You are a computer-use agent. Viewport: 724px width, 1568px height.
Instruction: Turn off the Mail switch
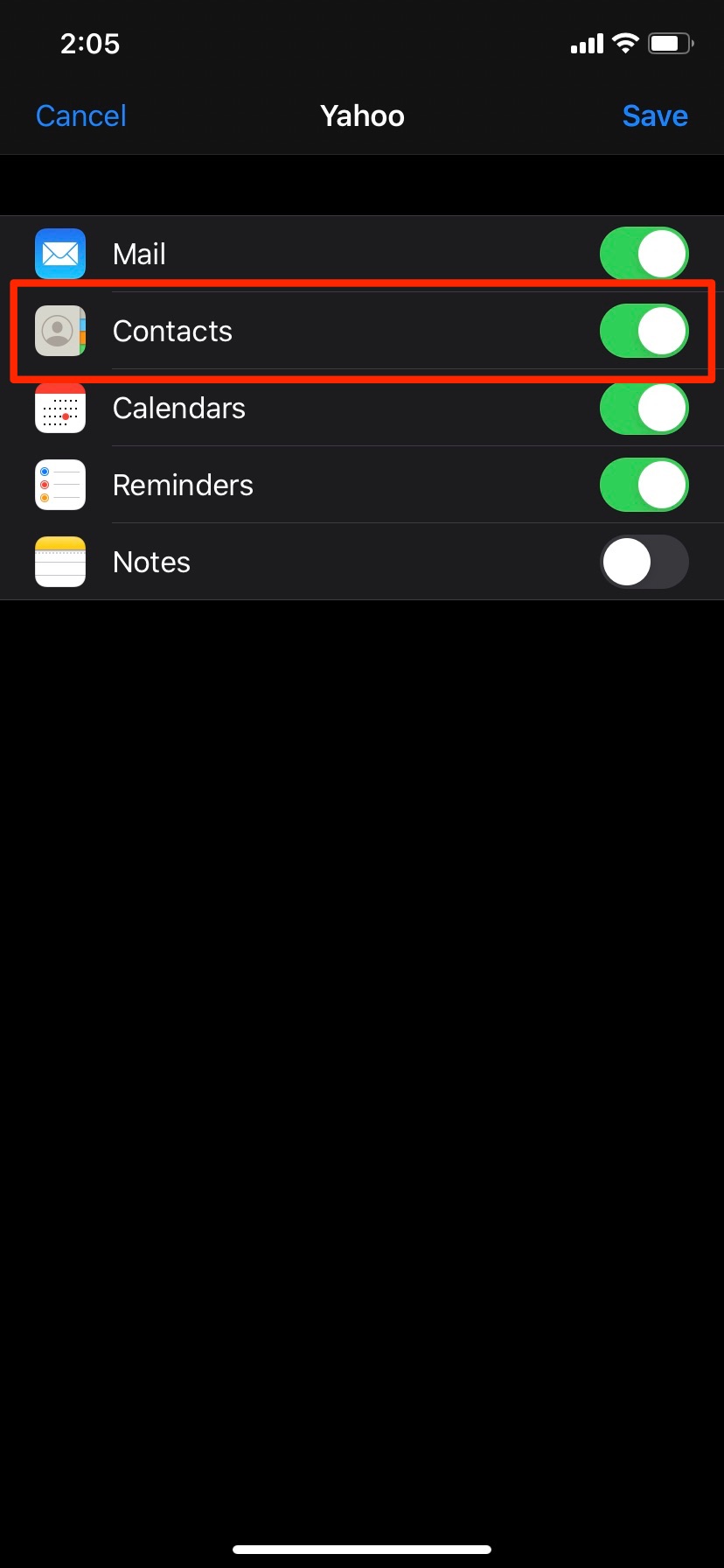pyautogui.click(x=644, y=254)
